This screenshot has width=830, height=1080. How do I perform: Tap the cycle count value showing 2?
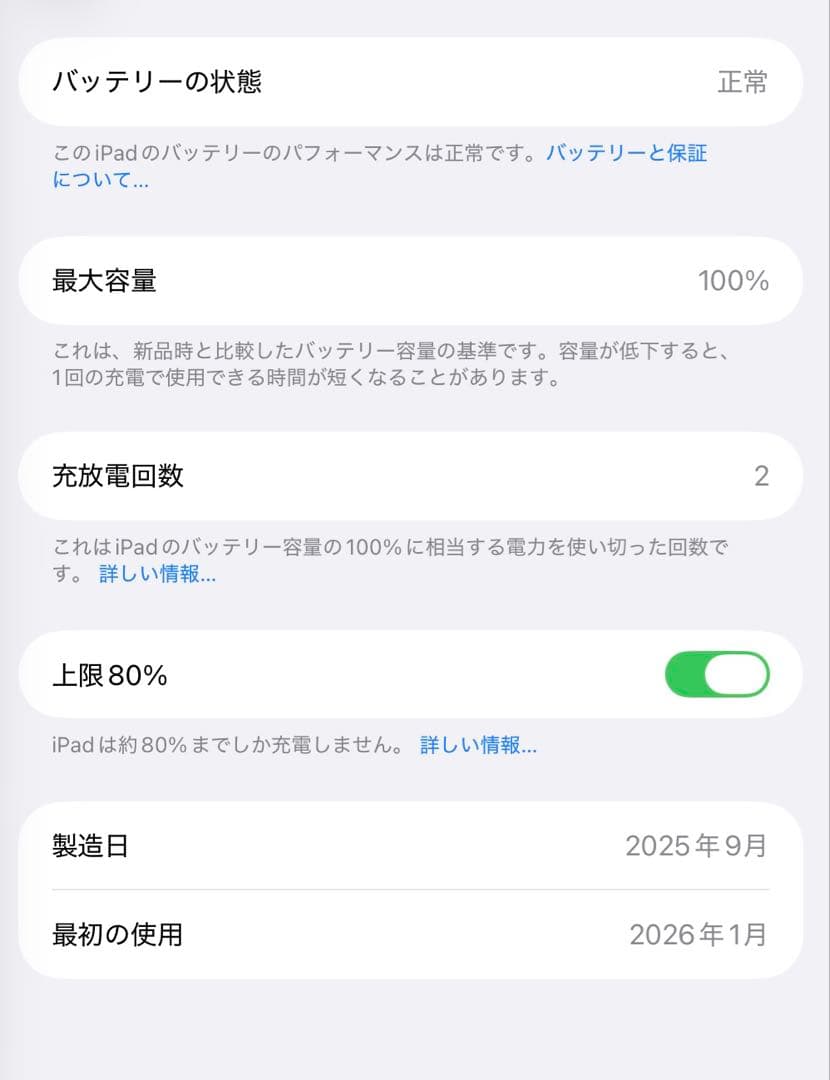tap(762, 478)
